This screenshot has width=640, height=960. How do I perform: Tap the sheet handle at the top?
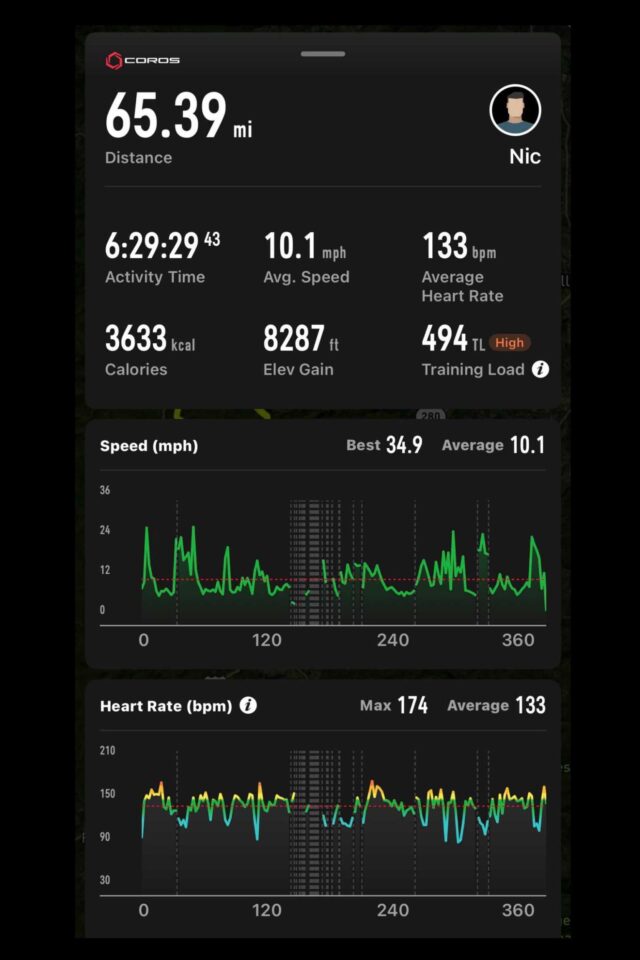(322, 53)
